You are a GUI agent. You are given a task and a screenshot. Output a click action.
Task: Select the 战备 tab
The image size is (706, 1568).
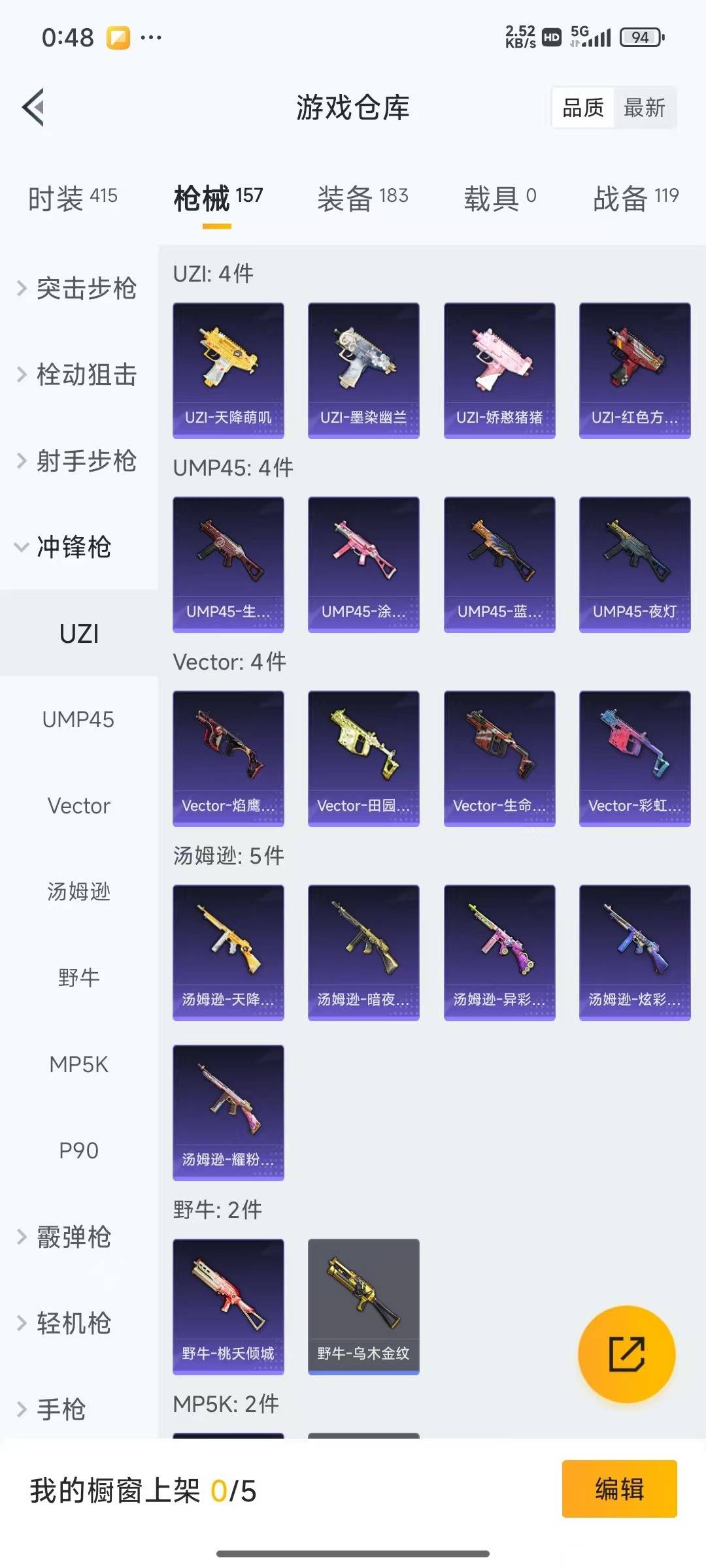click(635, 198)
